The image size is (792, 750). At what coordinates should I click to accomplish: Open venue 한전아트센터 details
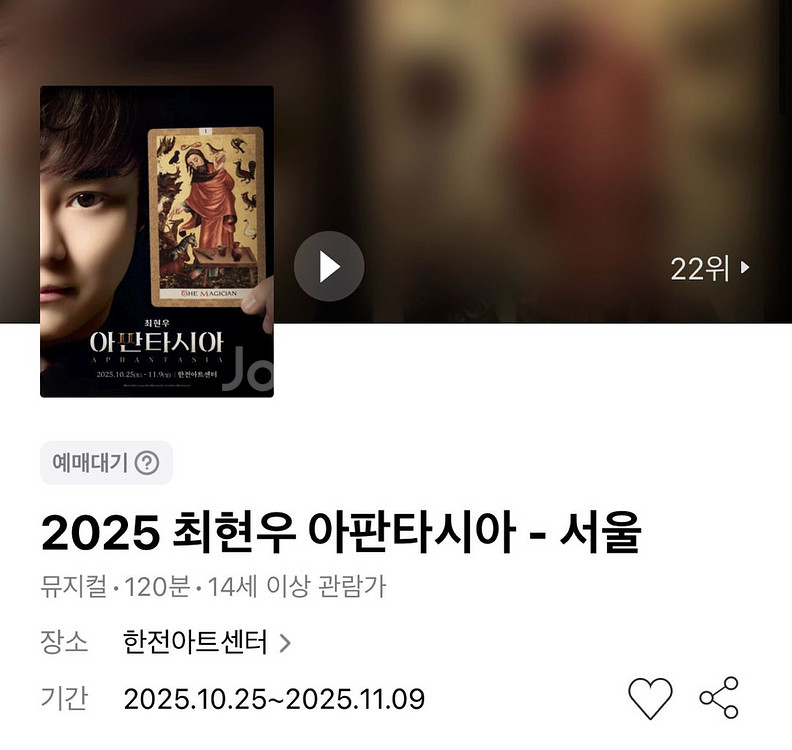(207, 642)
